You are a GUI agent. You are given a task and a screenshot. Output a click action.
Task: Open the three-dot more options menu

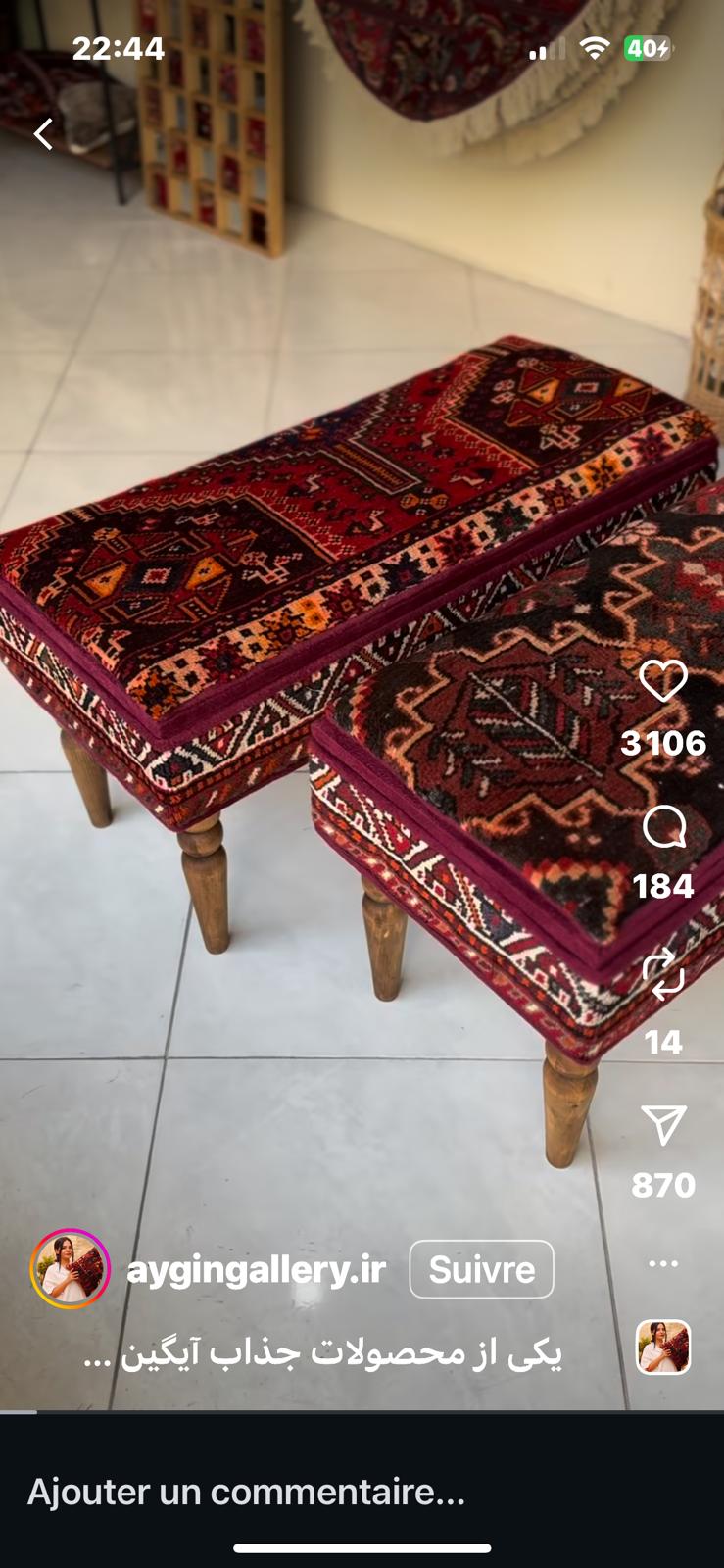[663, 1263]
